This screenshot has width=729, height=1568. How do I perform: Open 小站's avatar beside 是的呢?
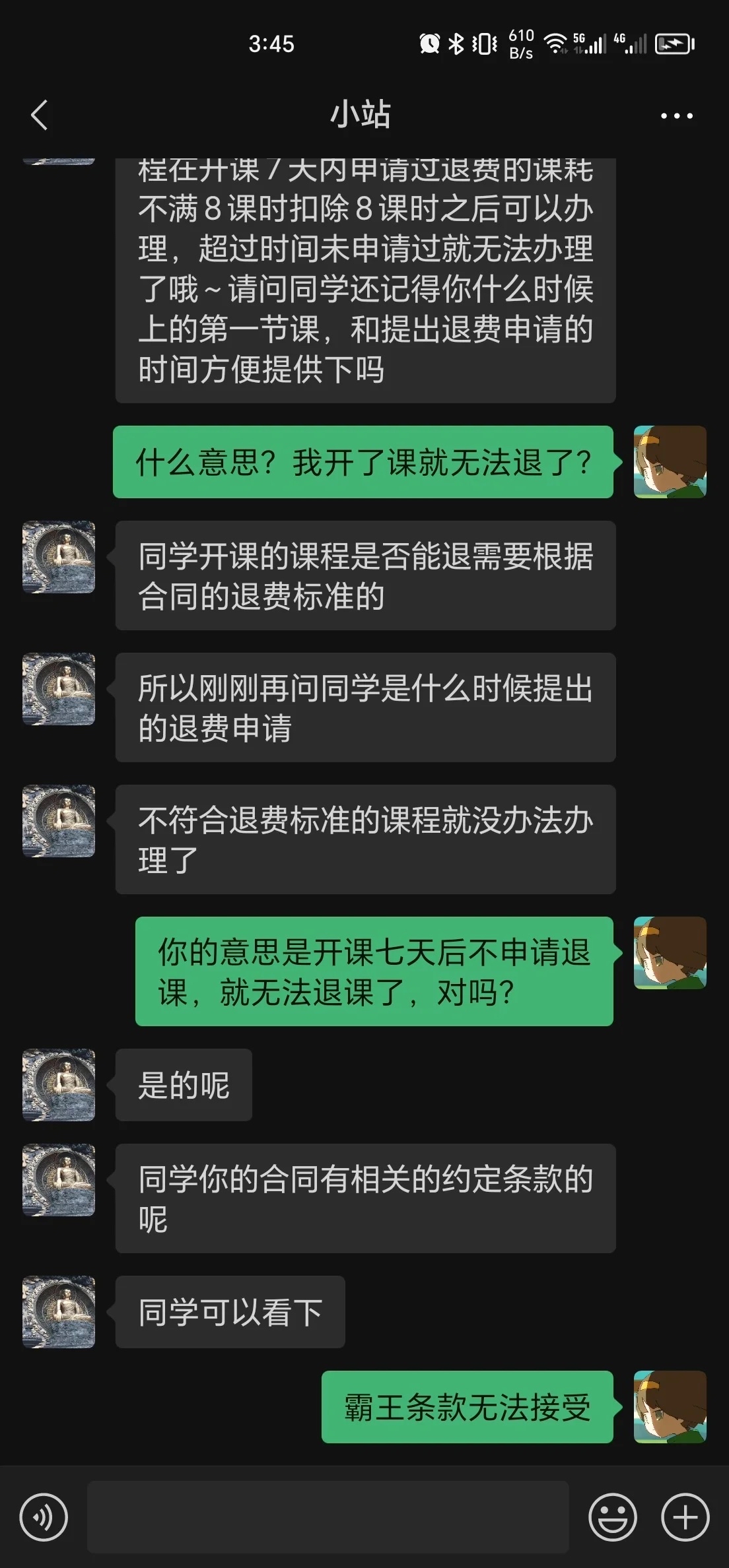pos(59,1085)
